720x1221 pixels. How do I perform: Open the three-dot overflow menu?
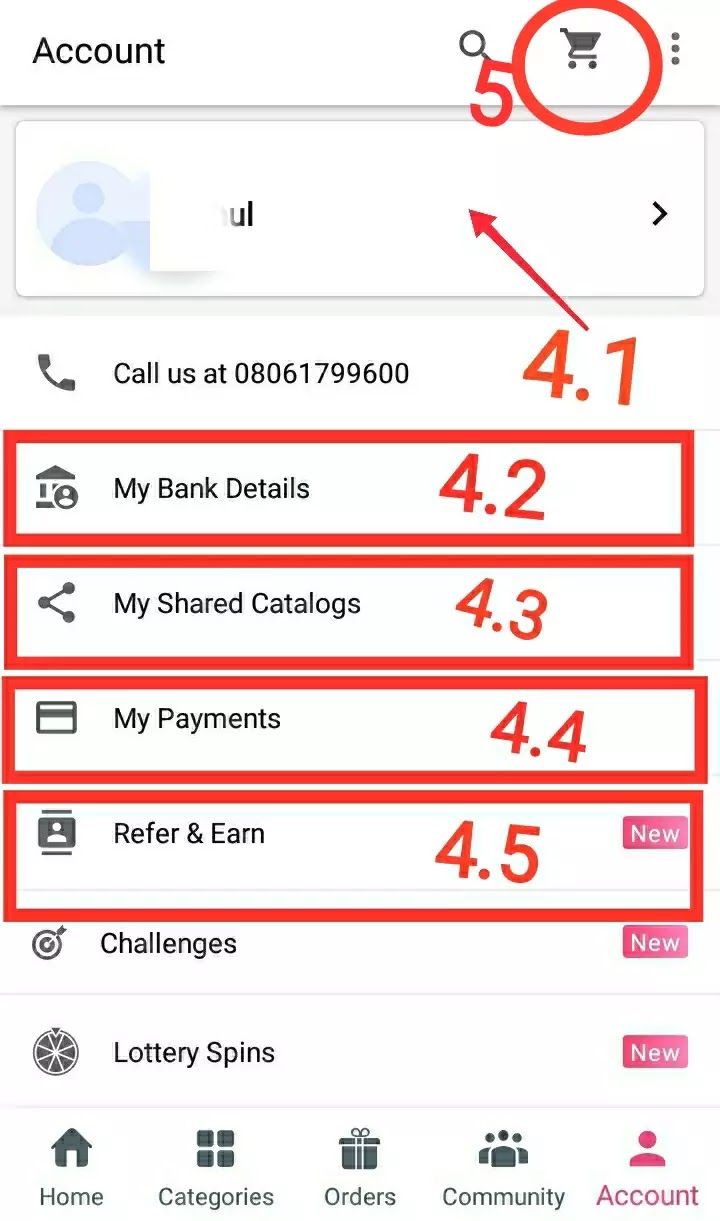[x=676, y=48]
